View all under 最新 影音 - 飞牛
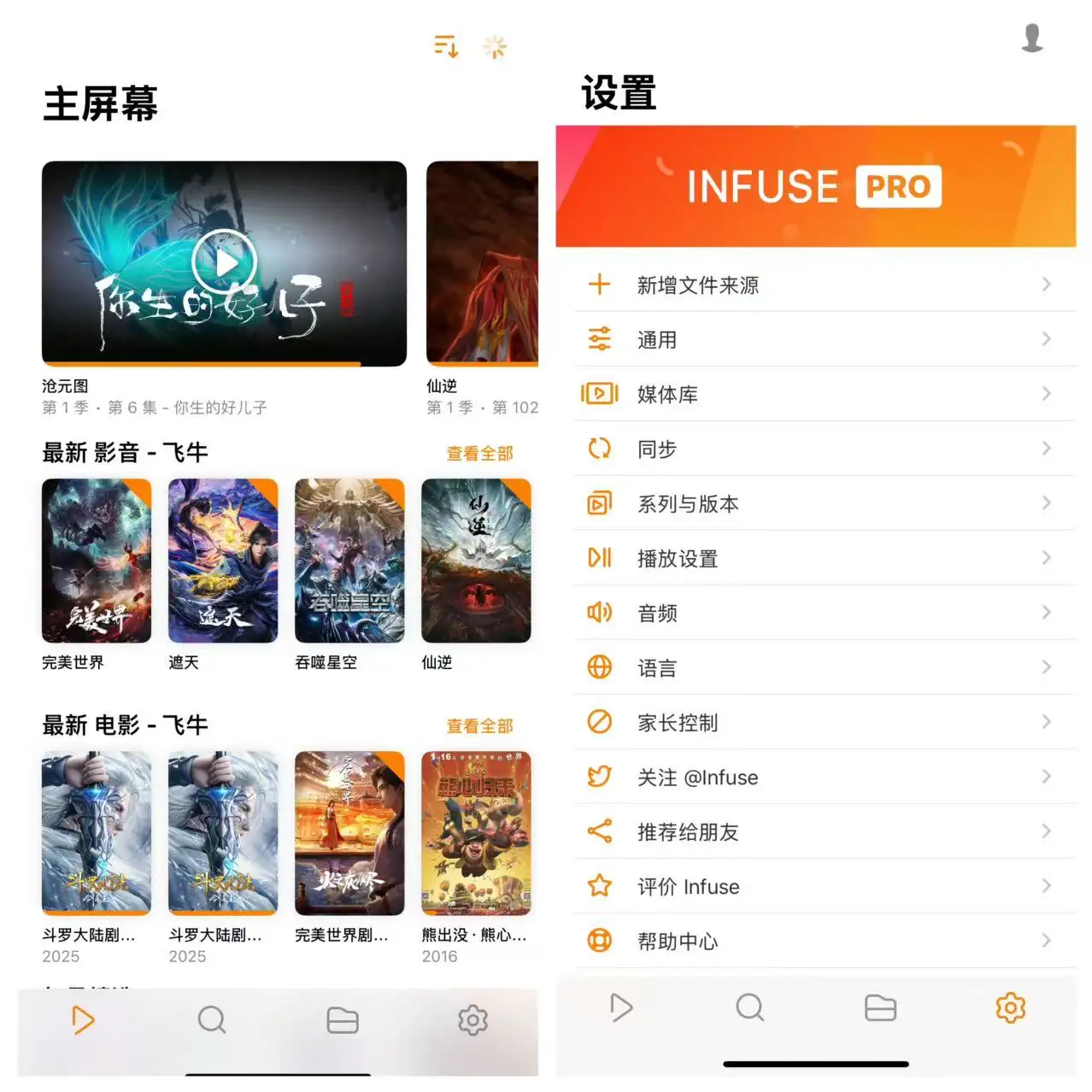 [479, 454]
